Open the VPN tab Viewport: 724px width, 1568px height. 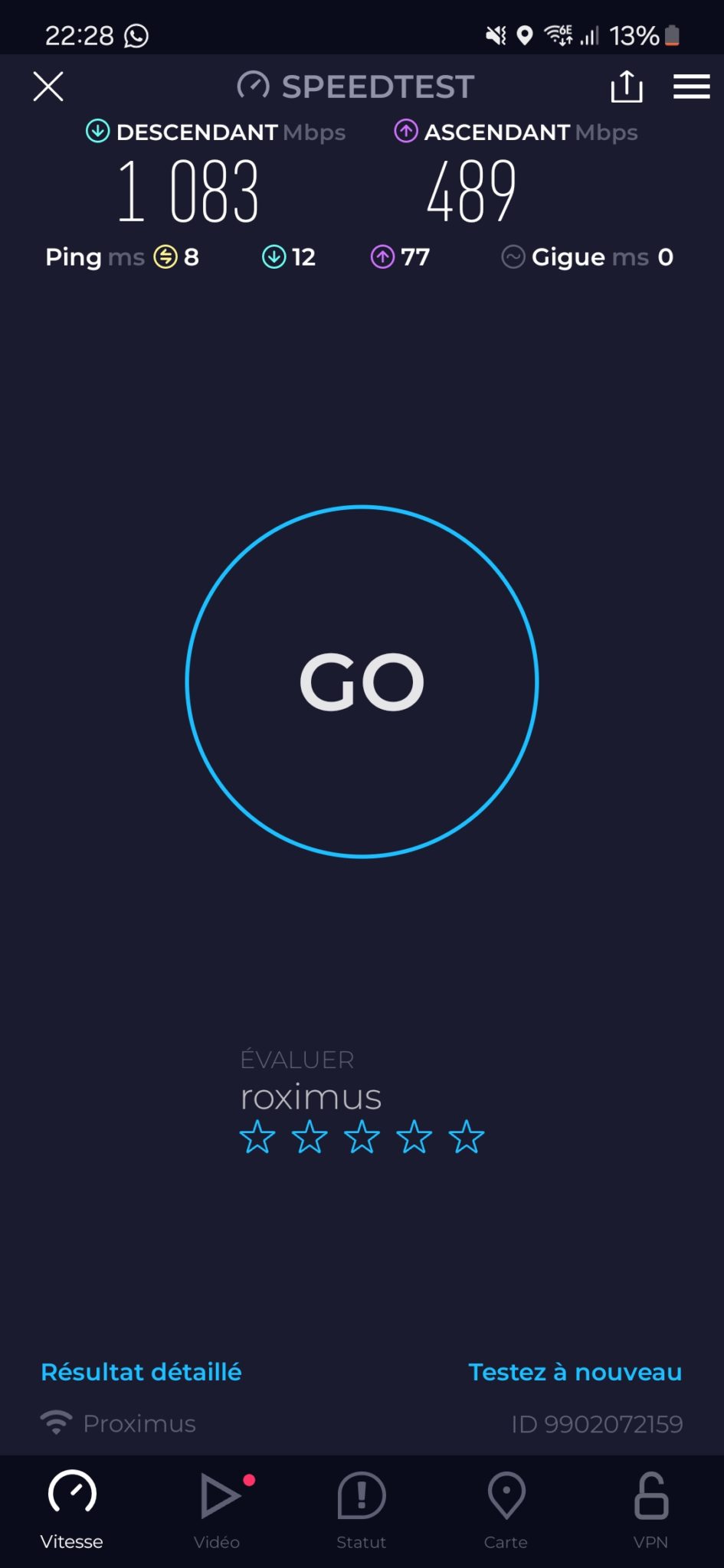coord(650,1511)
